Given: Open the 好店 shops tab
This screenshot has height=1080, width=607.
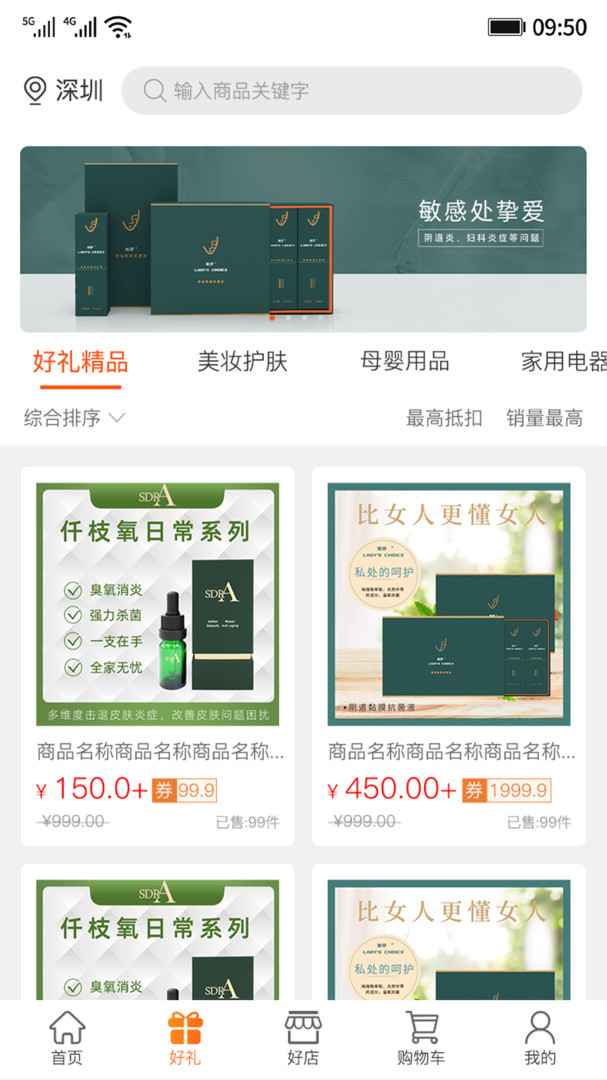Looking at the screenshot, I should (303, 1038).
